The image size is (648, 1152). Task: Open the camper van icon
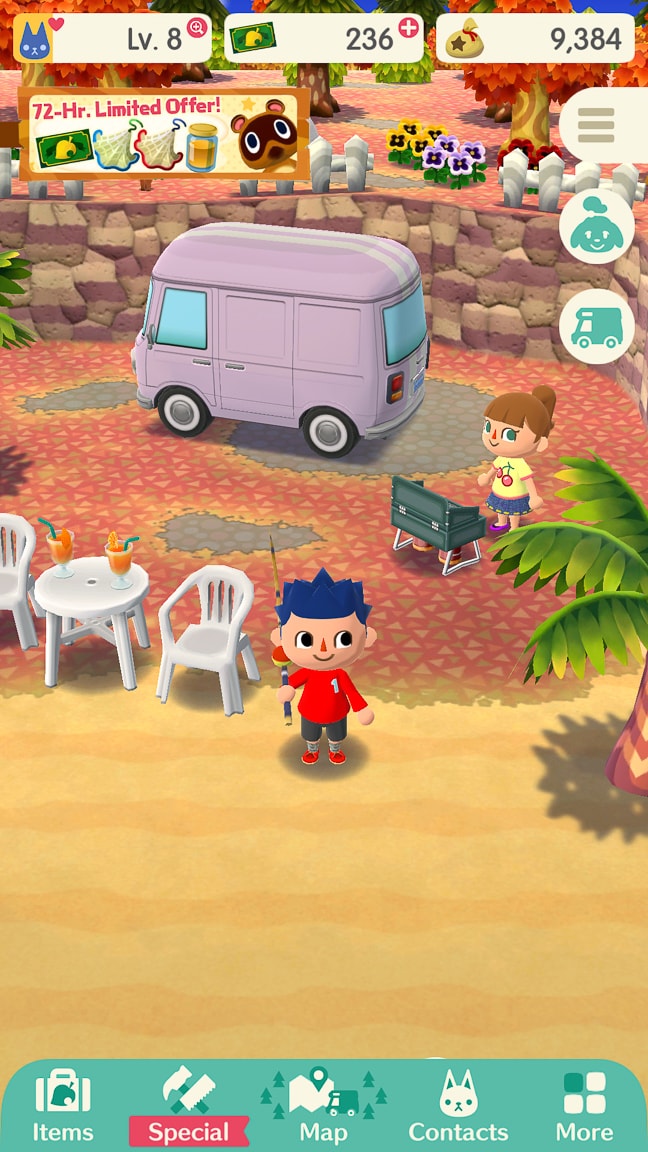click(596, 326)
